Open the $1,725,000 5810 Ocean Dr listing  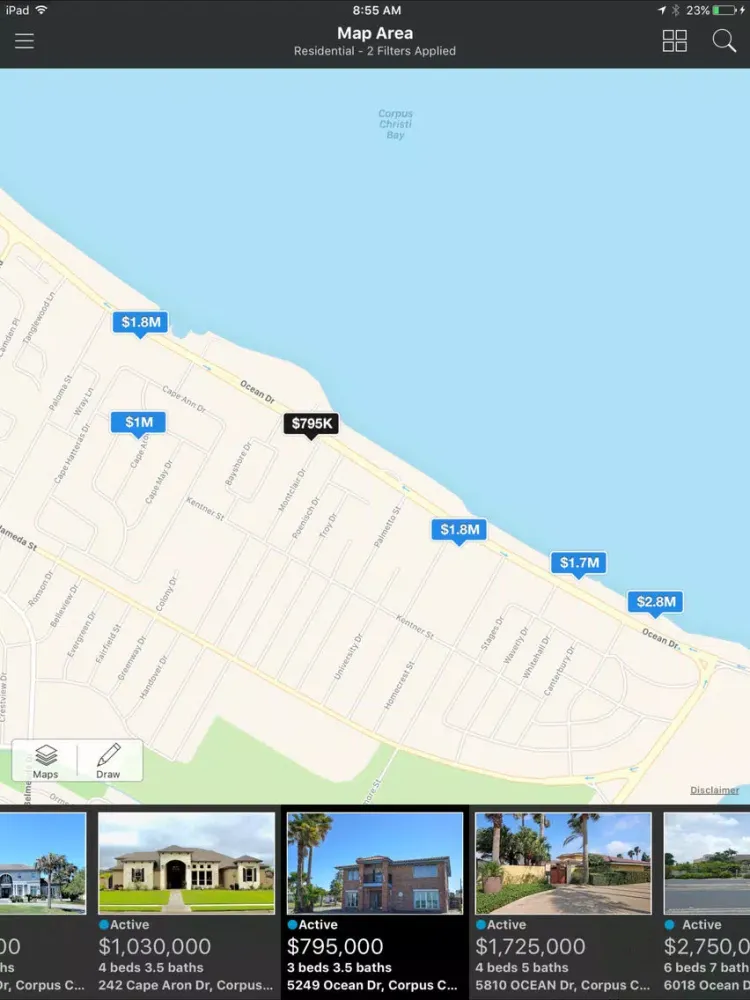click(x=563, y=900)
